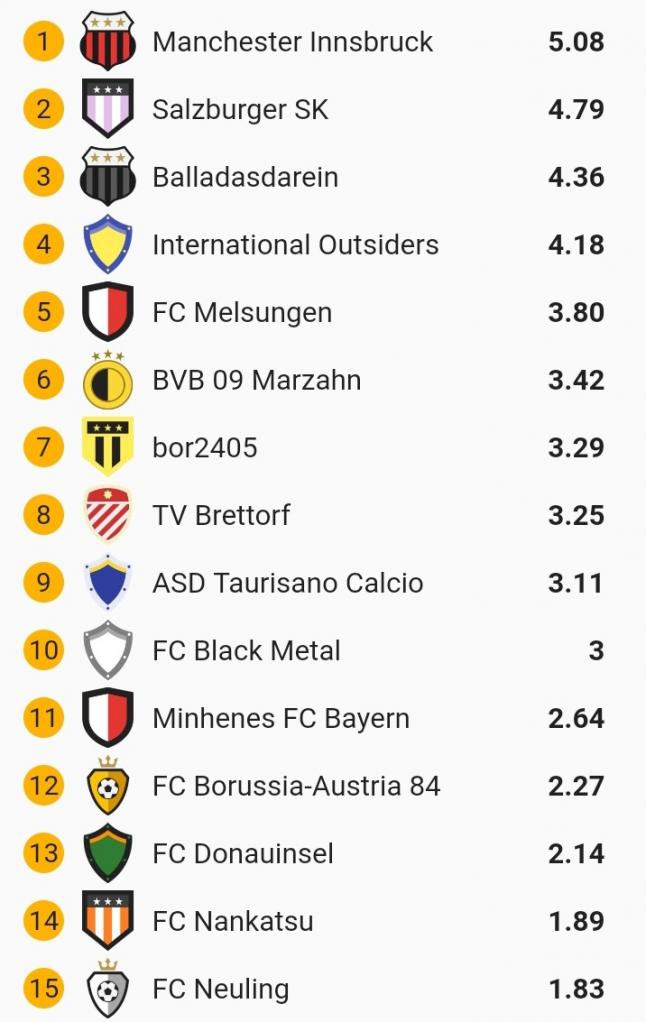
Task: Open International Outsiders entry
Action: point(295,245)
